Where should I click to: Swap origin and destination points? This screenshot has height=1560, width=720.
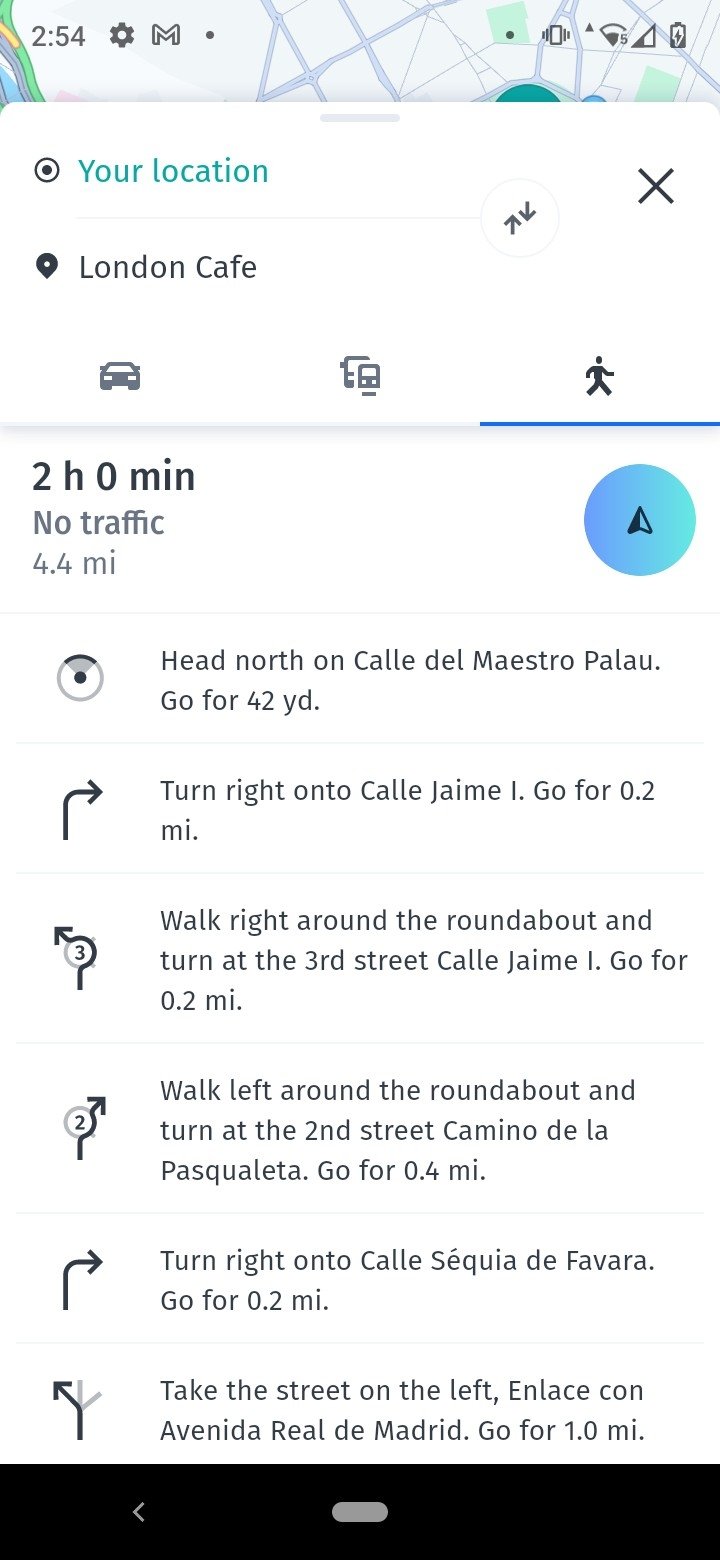(x=520, y=218)
